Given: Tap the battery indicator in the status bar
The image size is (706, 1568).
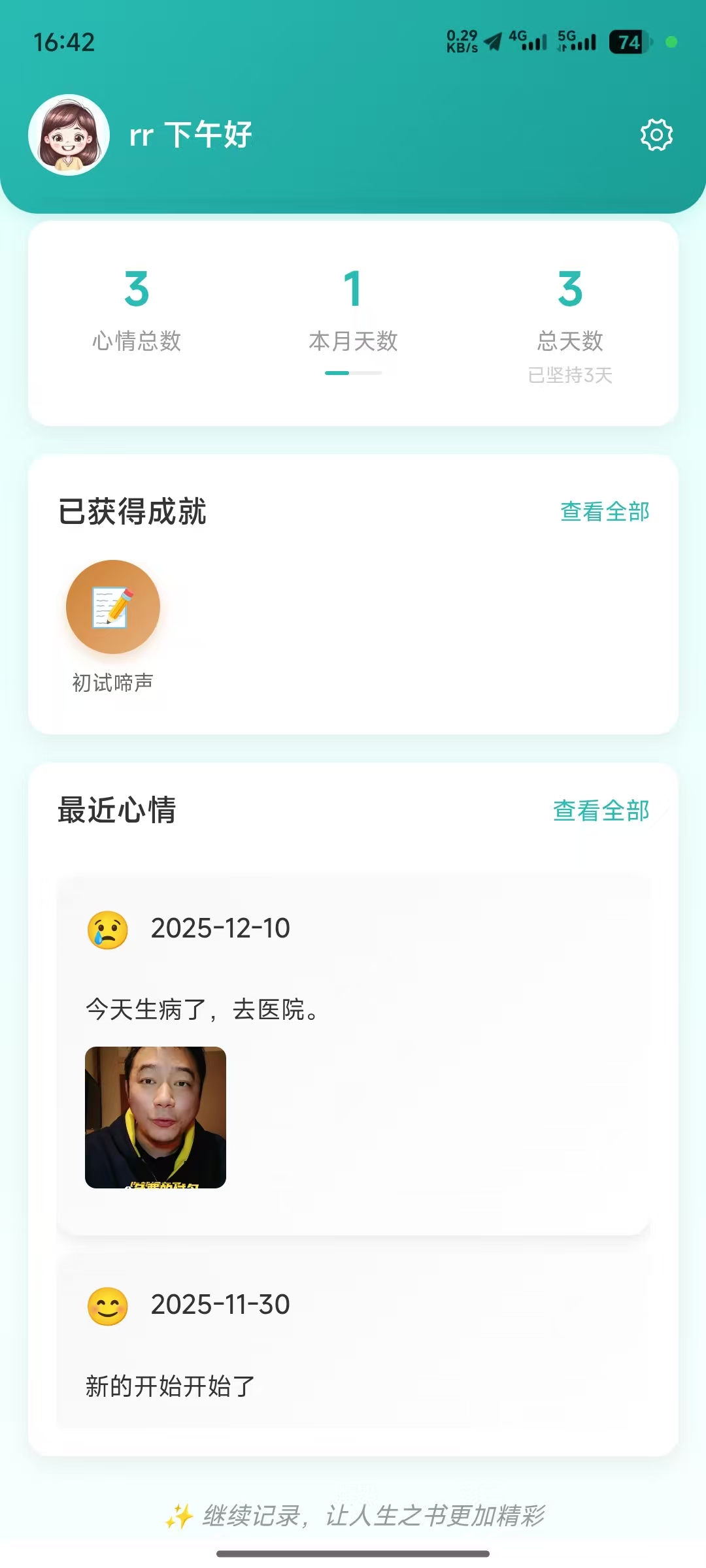Looking at the screenshot, I should 629,41.
